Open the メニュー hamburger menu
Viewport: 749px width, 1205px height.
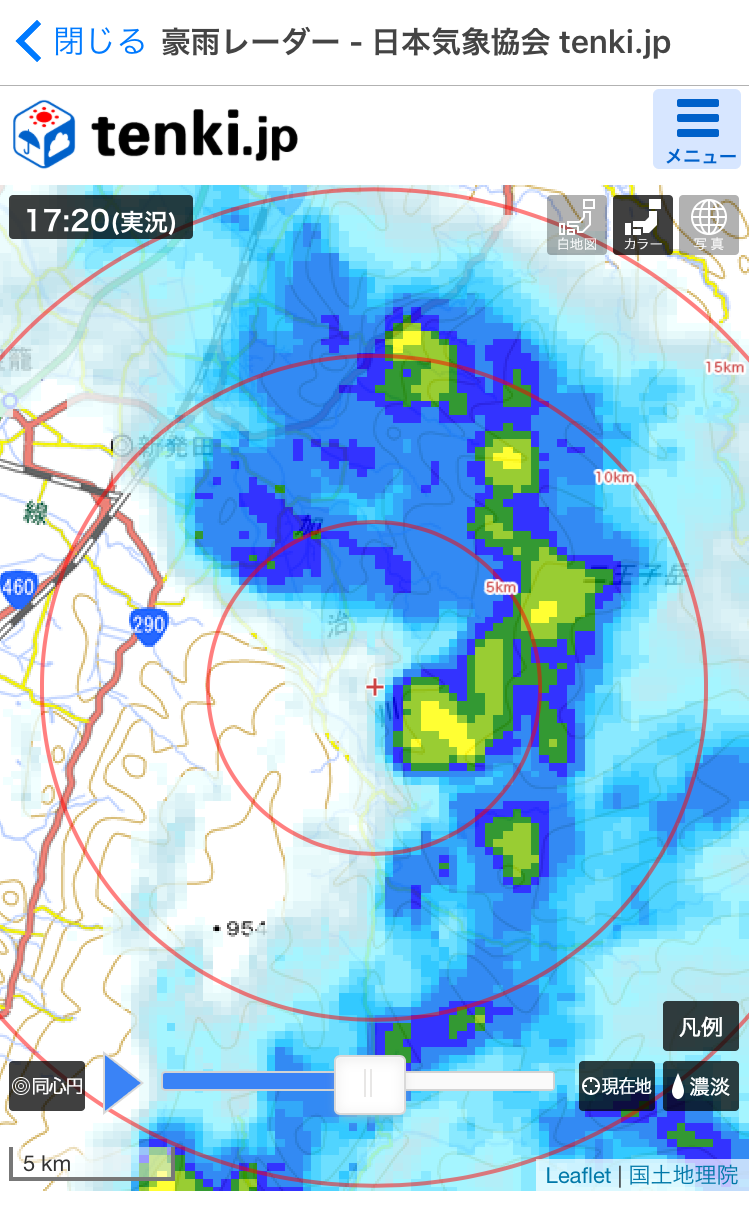click(700, 130)
